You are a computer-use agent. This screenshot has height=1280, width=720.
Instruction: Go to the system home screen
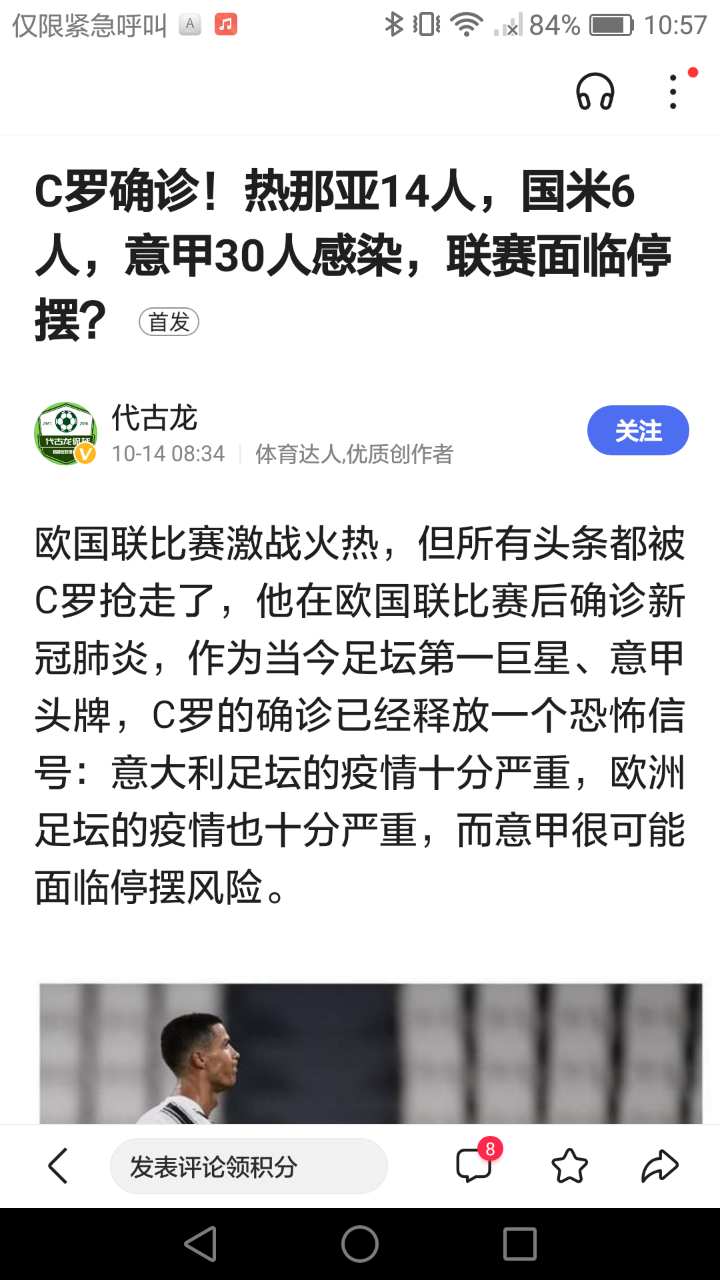360,1244
